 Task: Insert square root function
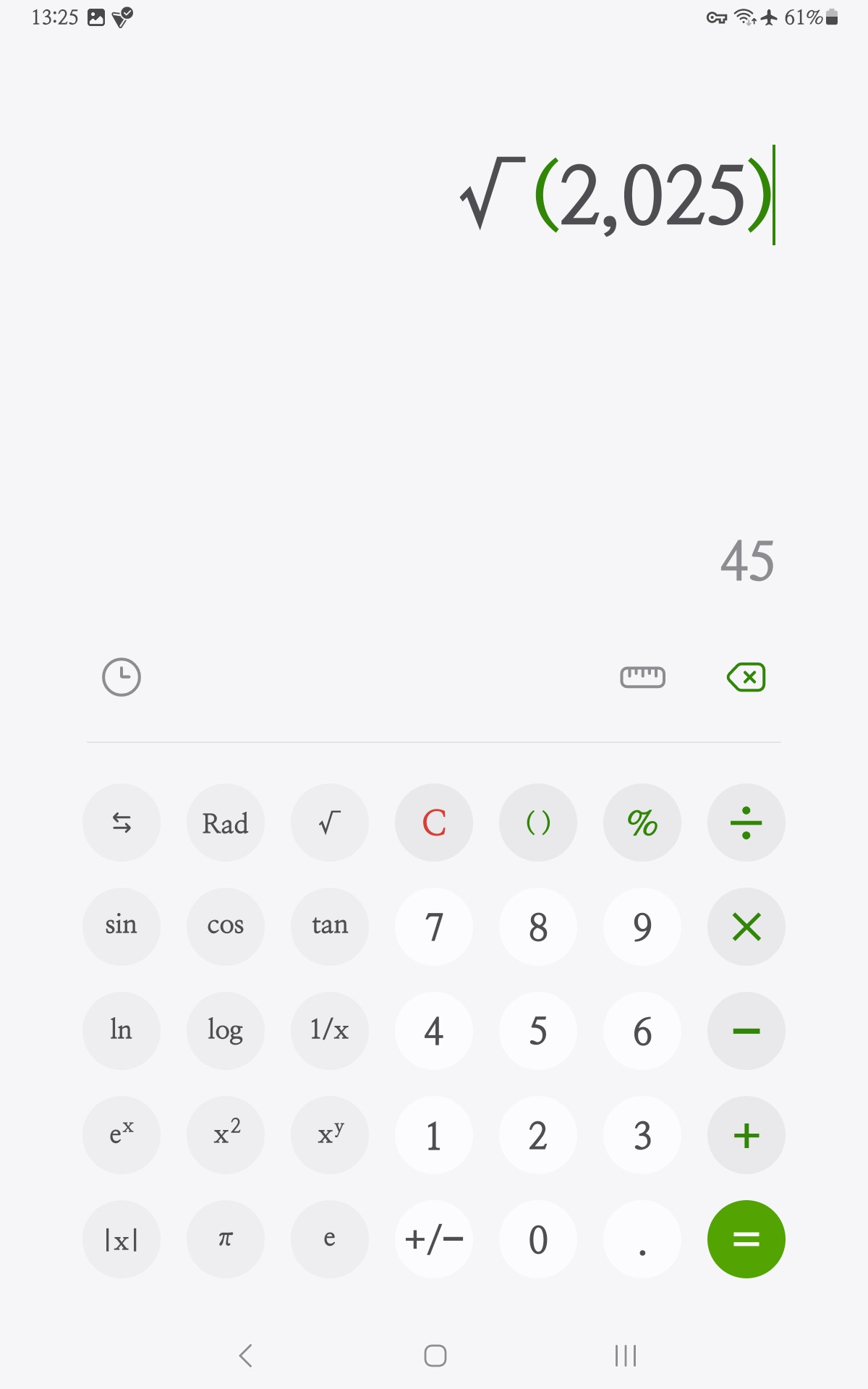click(330, 823)
